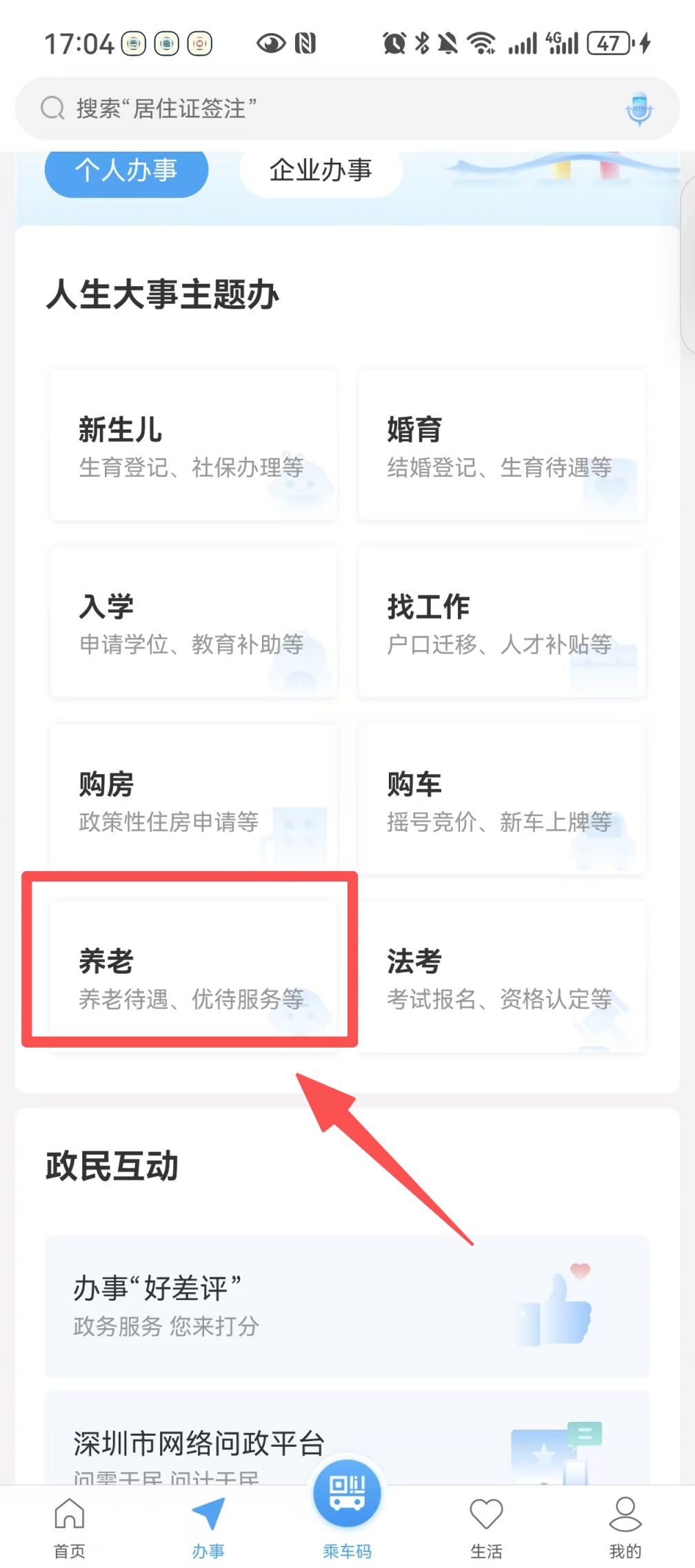Open the 购房 theme card
This screenshot has height=1568, width=695.
194,800
